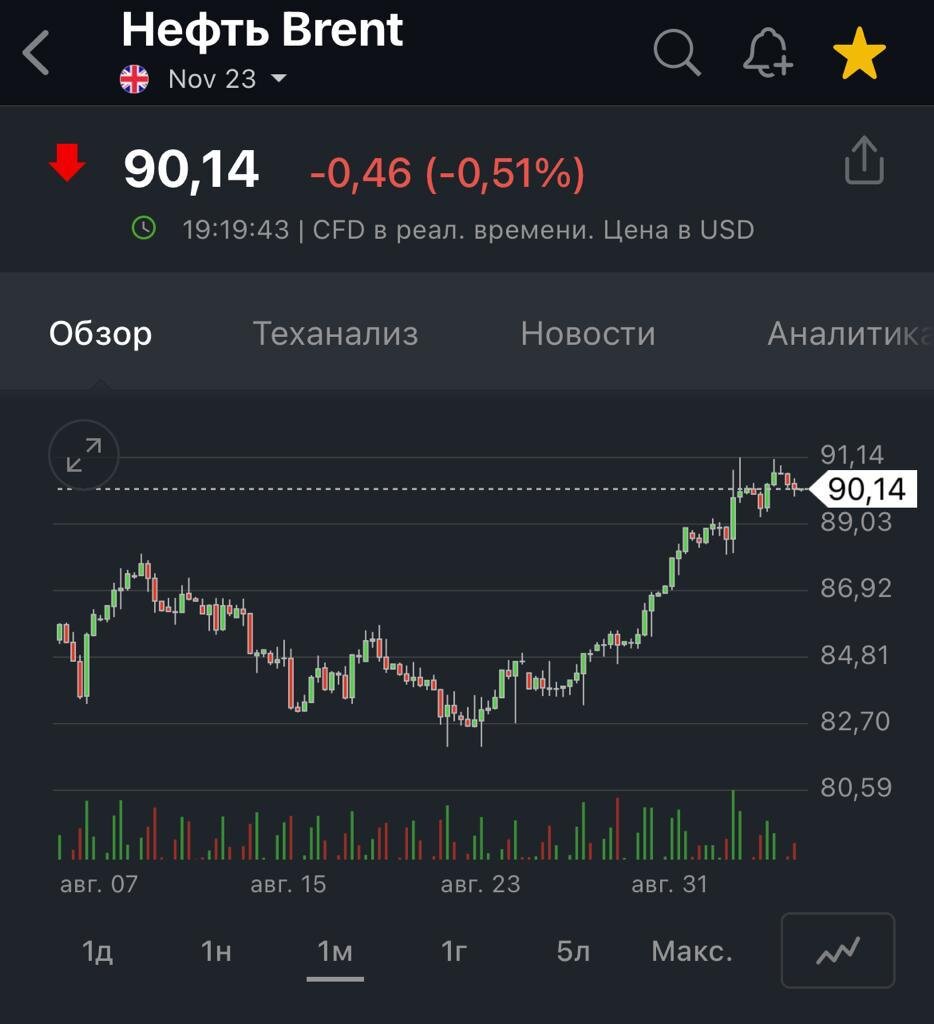This screenshot has width=934, height=1024.
Task: Select the 1д chart period
Action: coord(97,951)
